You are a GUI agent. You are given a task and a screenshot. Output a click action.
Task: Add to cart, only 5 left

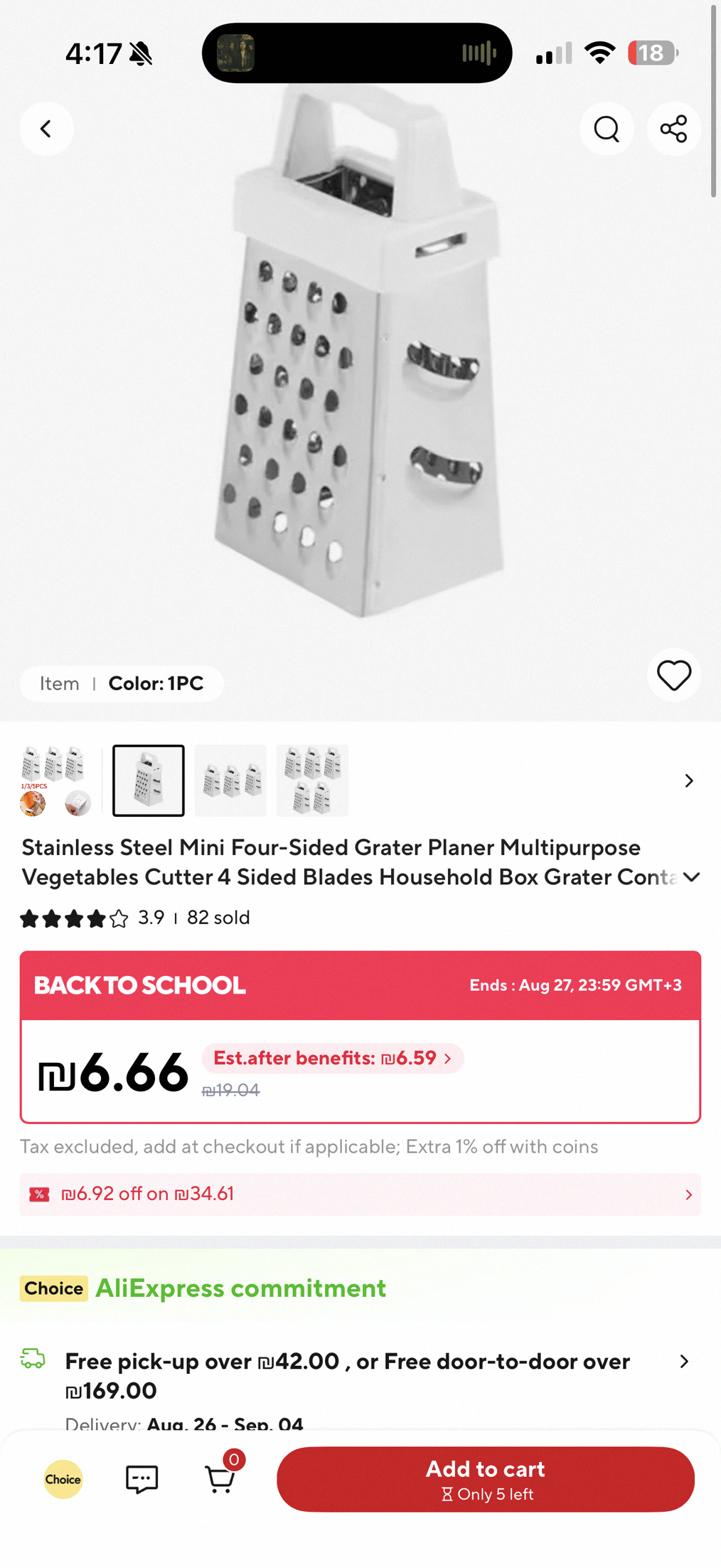[x=486, y=1479]
